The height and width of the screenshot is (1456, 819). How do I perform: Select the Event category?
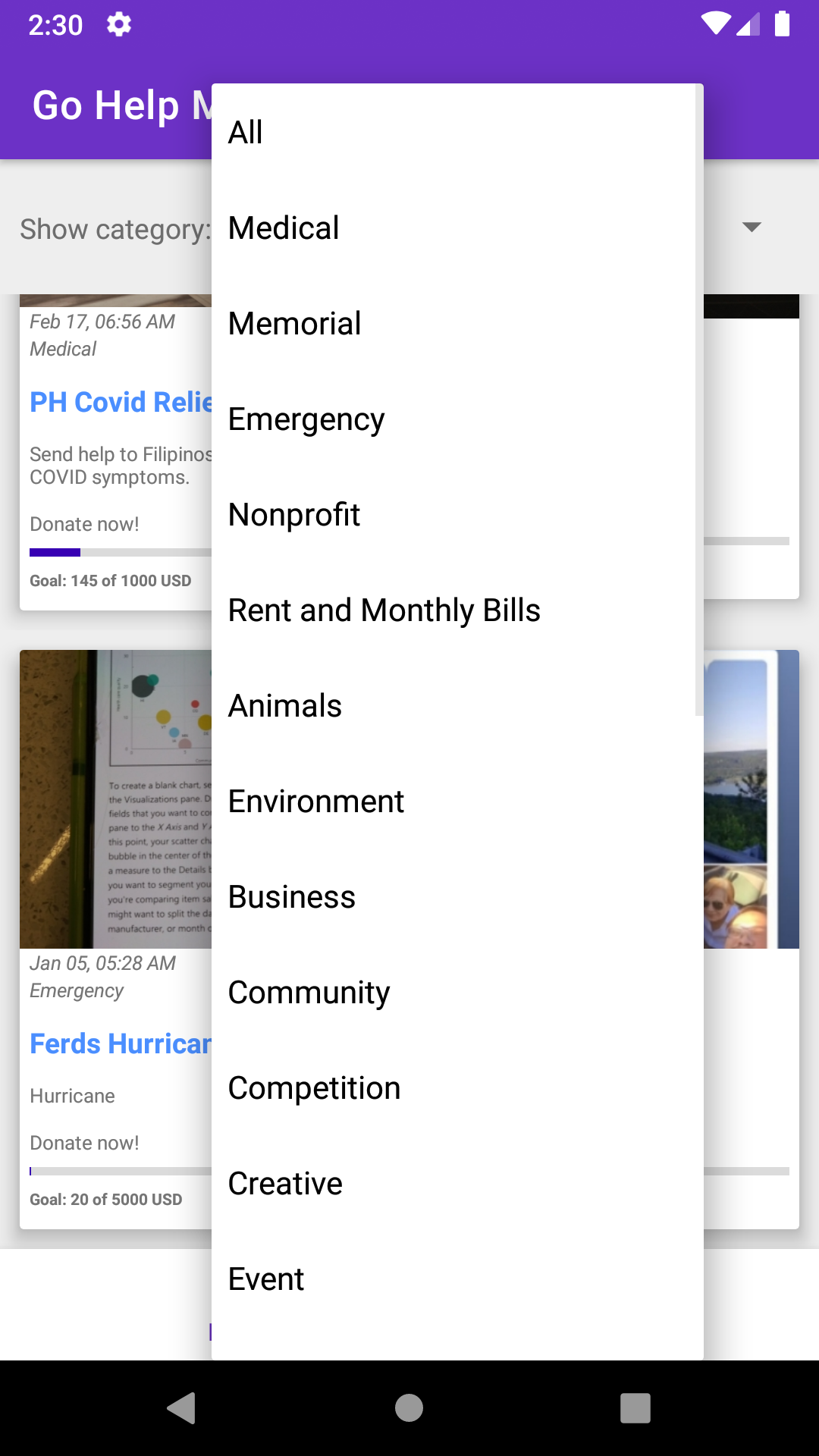[x=457, y=1279]
